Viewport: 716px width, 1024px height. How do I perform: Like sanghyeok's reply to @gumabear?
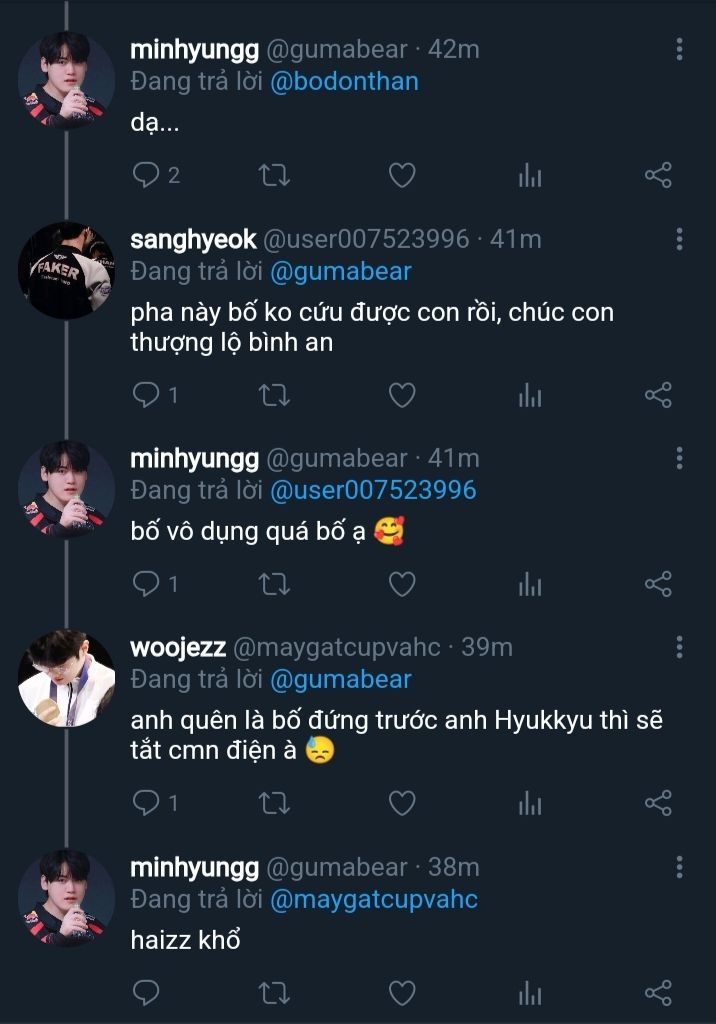pyautogui.click(x=402, y=396)
